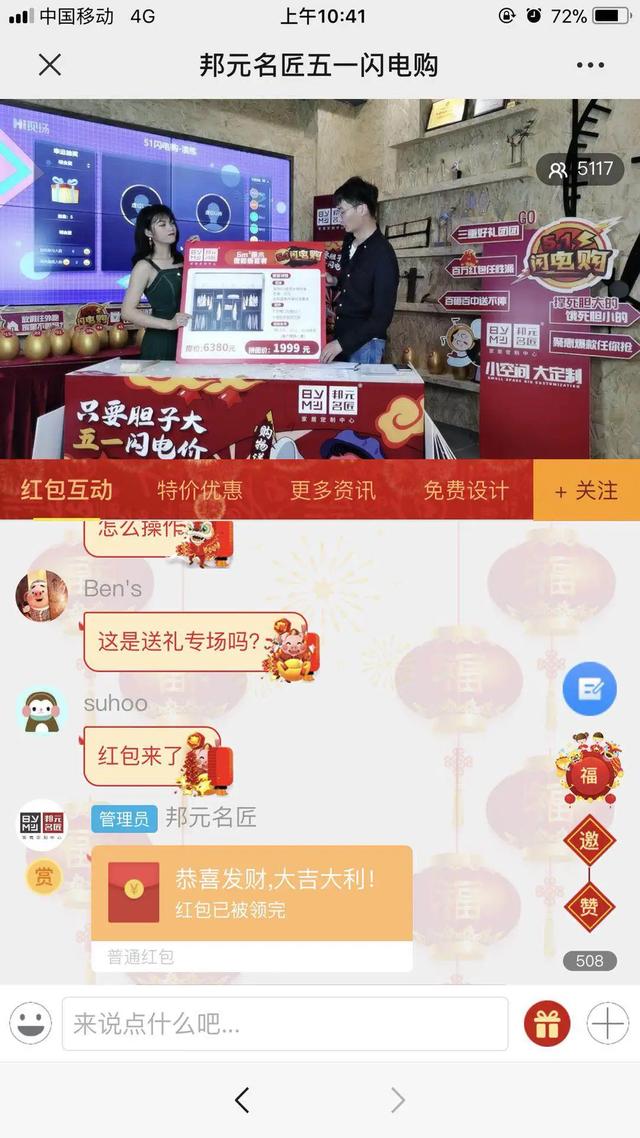This screenshot has height=1138, width=640.
Task: Tap the live video player
Action: click(320, 280)
